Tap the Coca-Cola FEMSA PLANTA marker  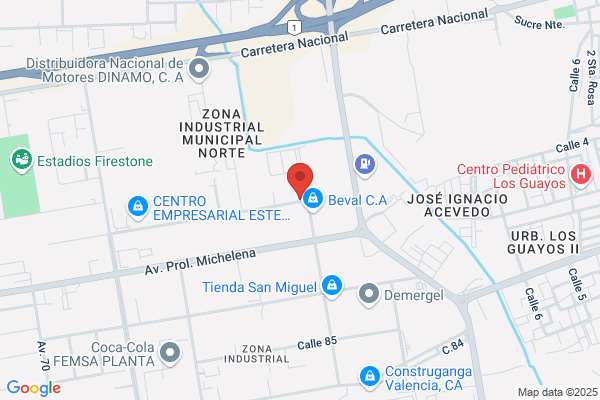[170, 353]
